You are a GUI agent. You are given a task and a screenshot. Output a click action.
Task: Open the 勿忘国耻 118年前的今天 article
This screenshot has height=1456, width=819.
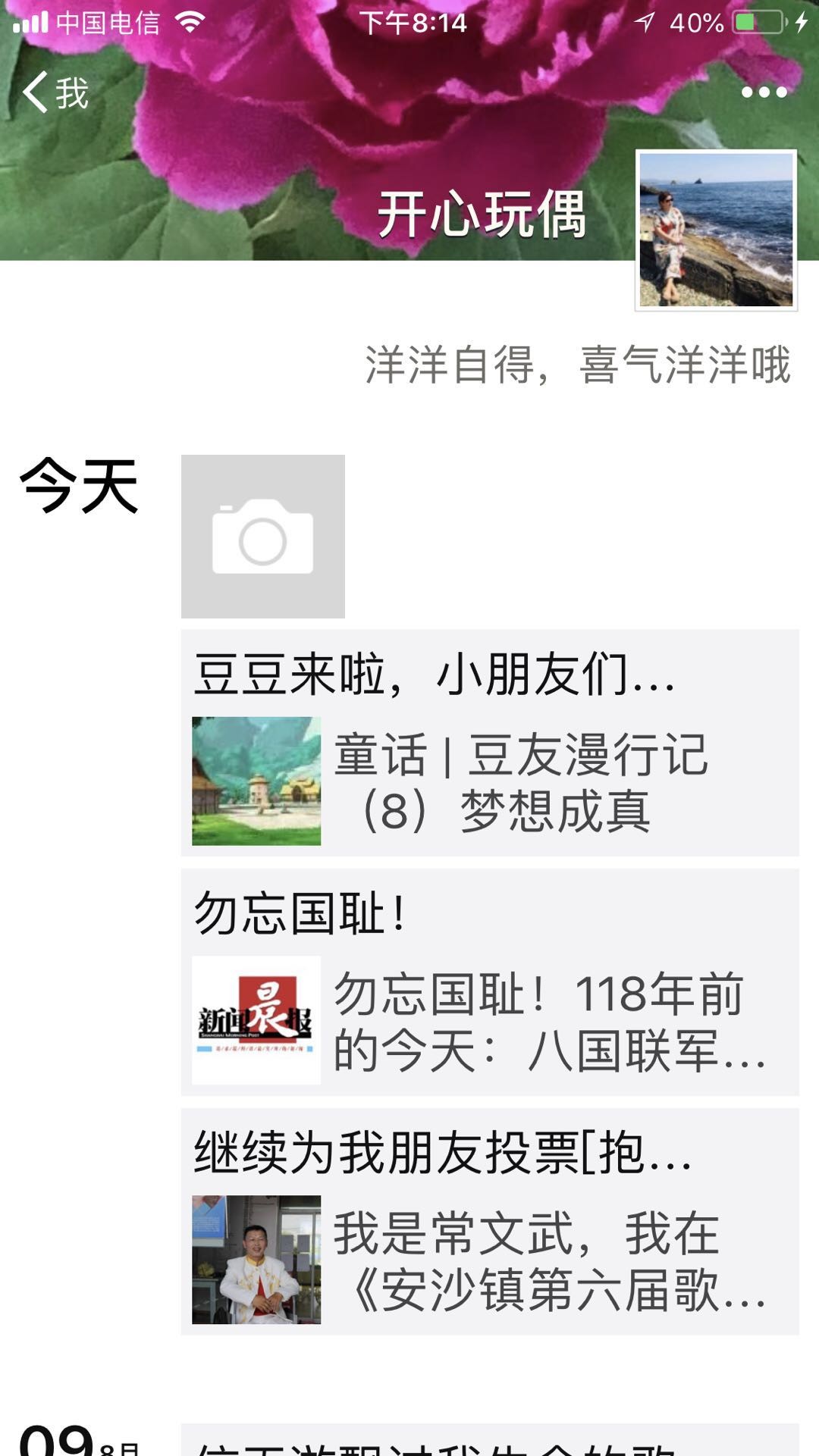(x=490, y=1020)
